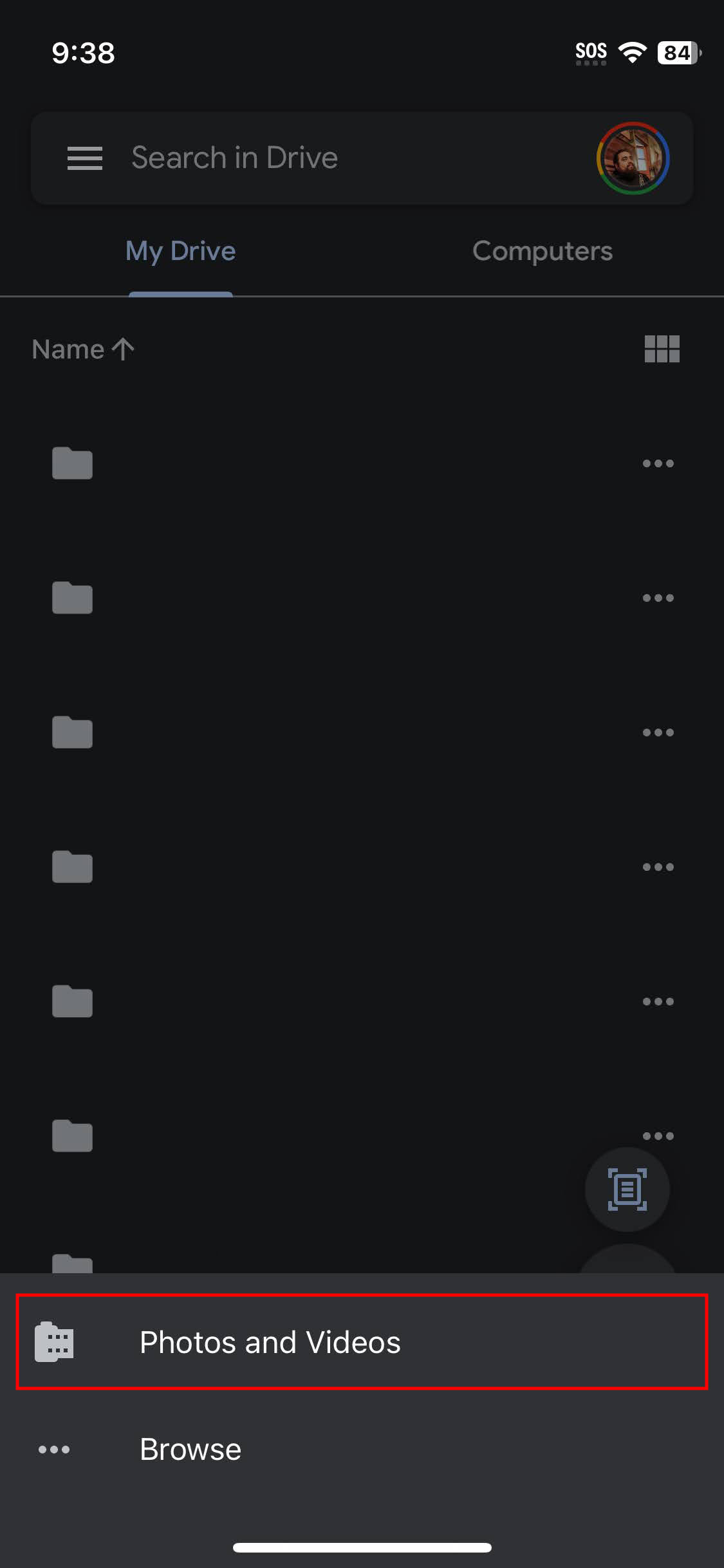The height and width of the screenshot is (1568, 724).
Task: Select the My Drive tab
Action: 180,251
